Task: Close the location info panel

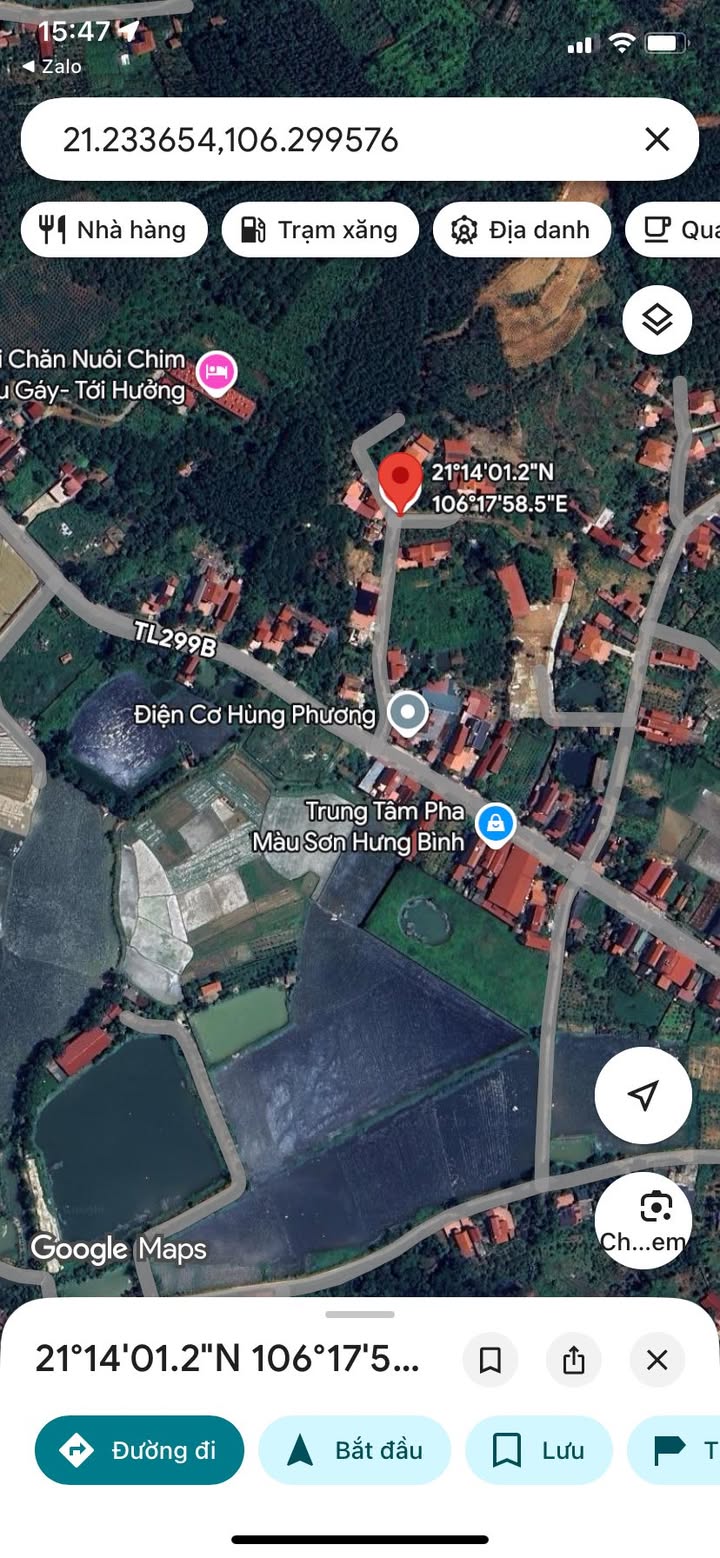Action: (x=657, y=1360)
